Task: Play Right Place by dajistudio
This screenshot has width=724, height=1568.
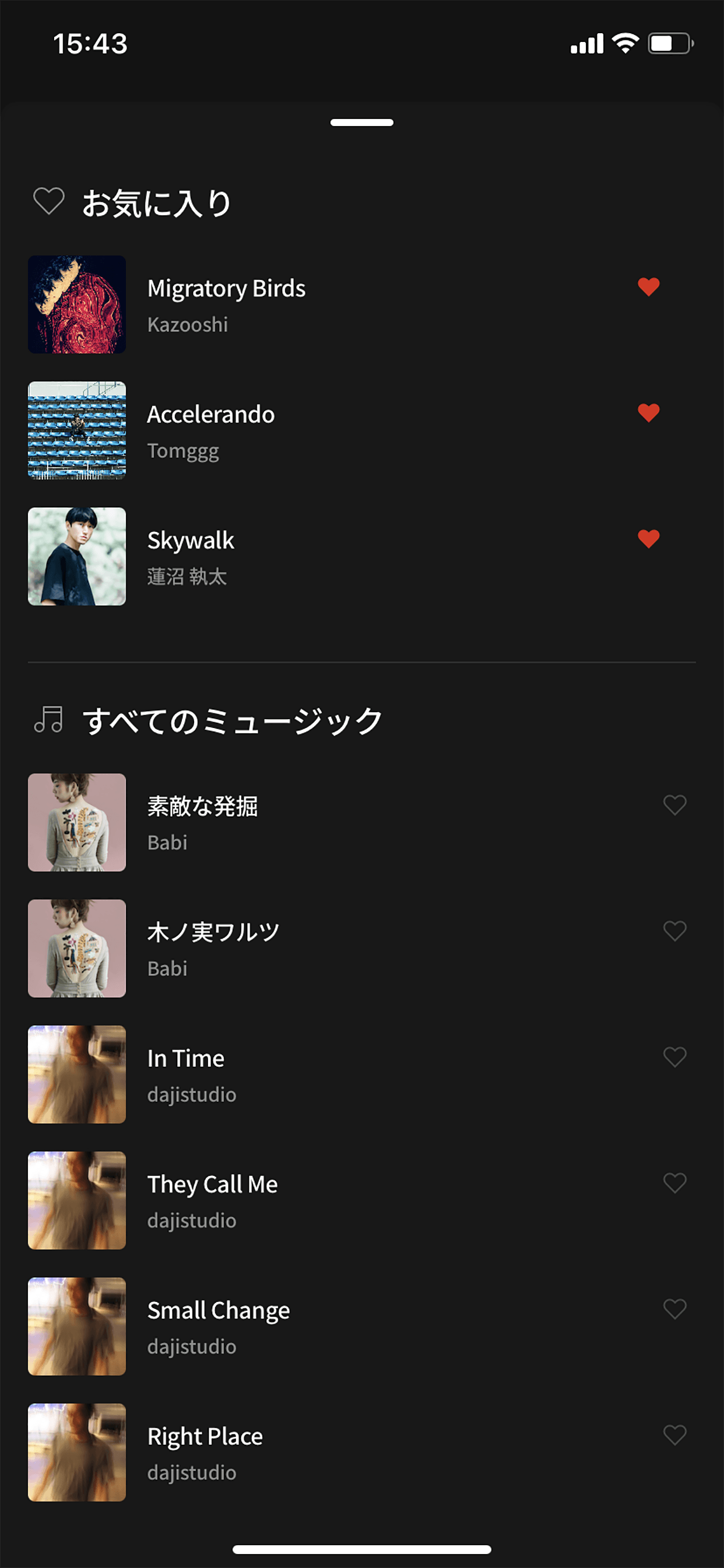Action: [304, 1452]
